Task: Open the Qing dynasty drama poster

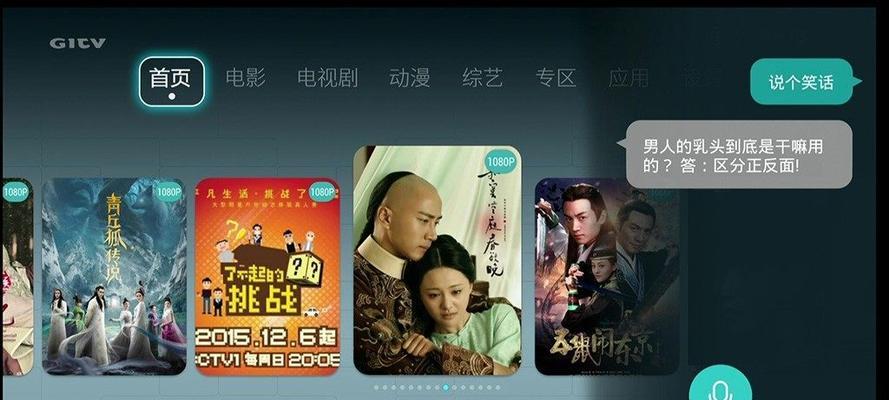Action: point(437,262)
